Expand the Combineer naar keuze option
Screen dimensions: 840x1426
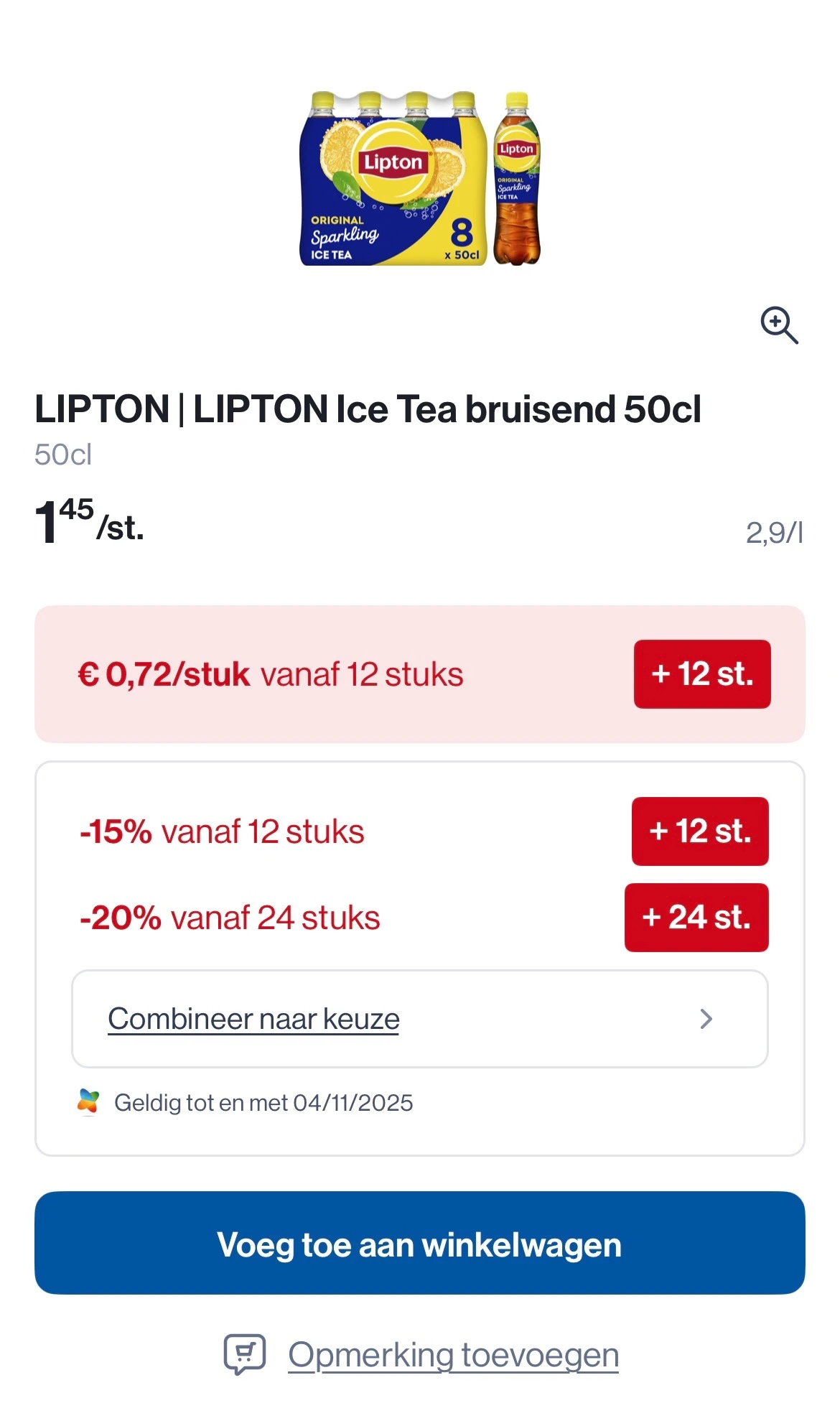(x=253, y=1018)
